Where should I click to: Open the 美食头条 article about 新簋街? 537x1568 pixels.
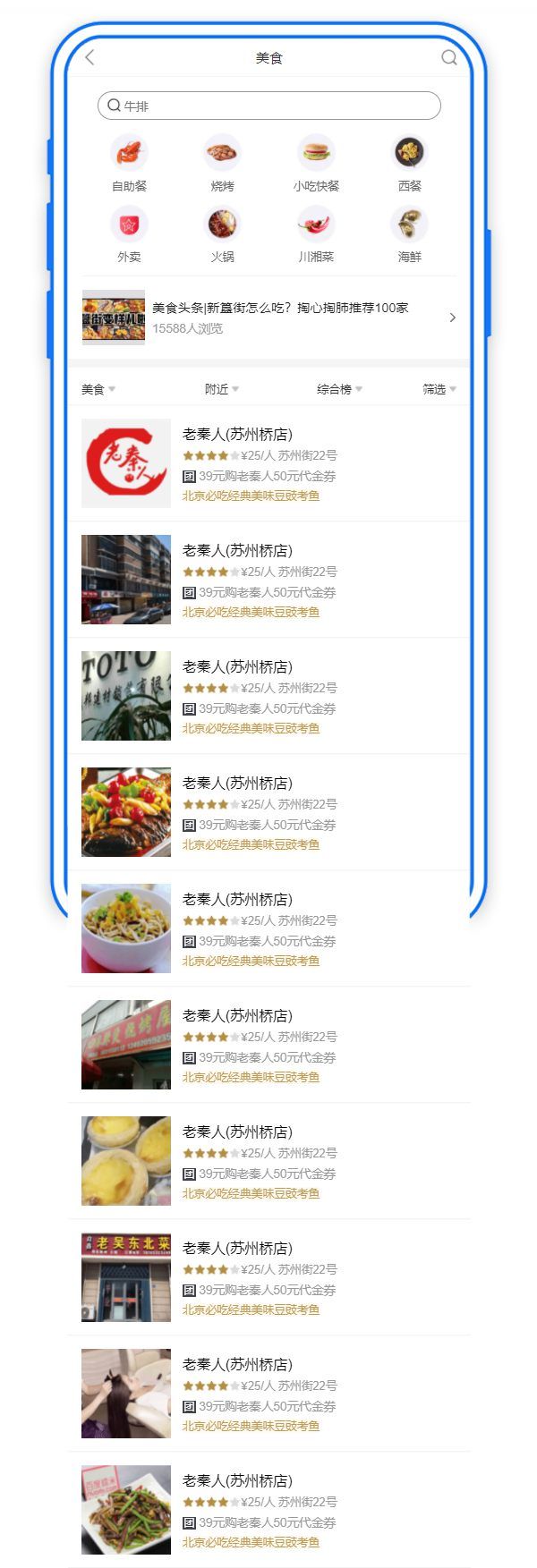pyautogui.click(x=268, y=318)
